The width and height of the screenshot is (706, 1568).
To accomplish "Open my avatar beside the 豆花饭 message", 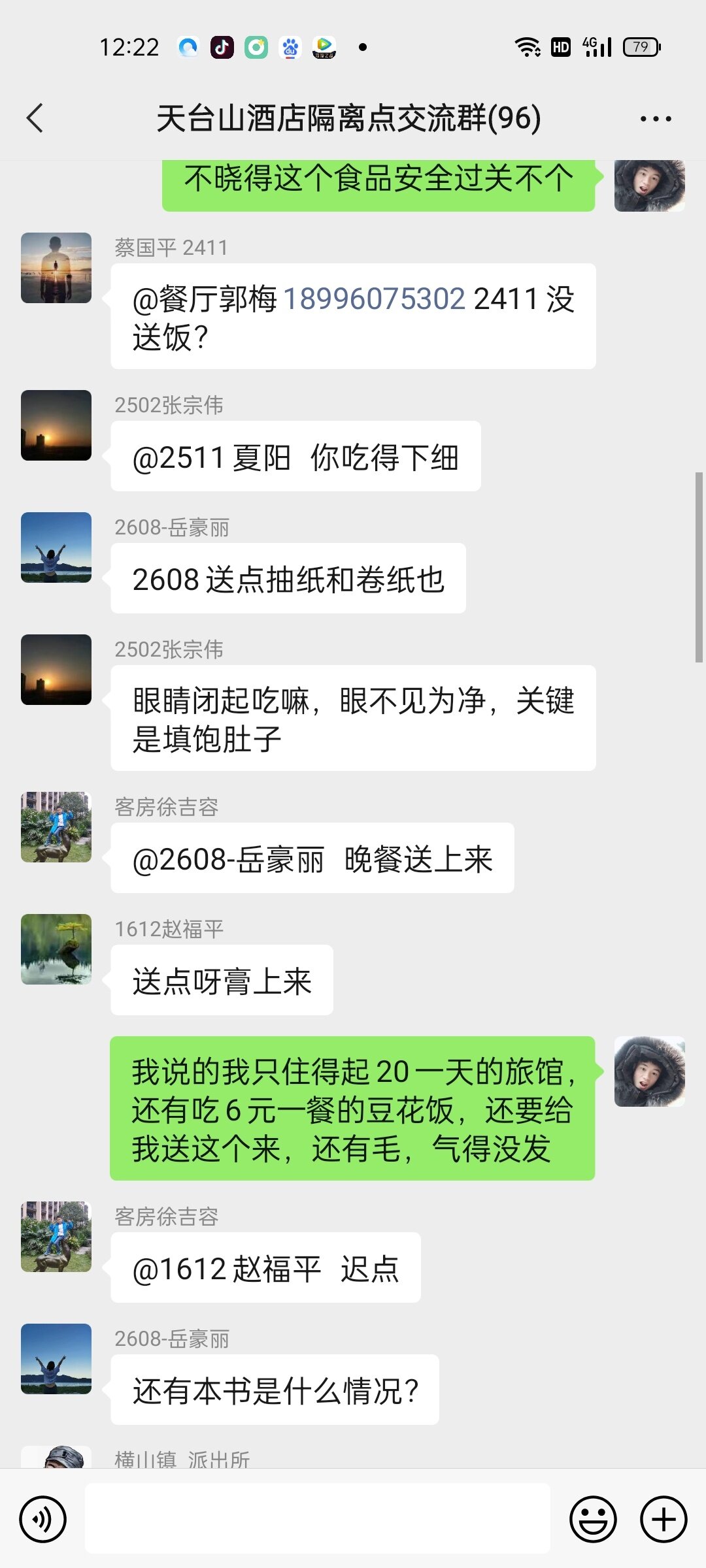I will point(649,1071).
